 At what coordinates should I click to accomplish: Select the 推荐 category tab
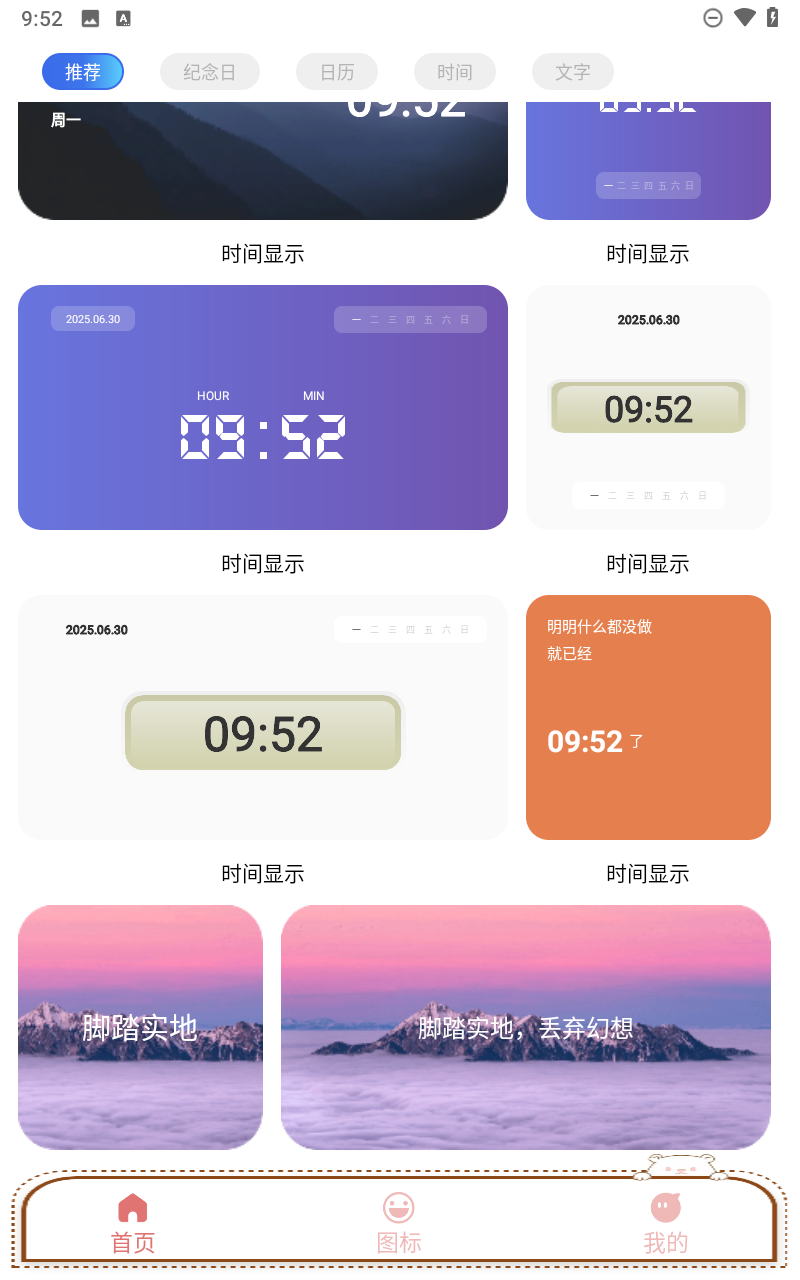(83, 72)
